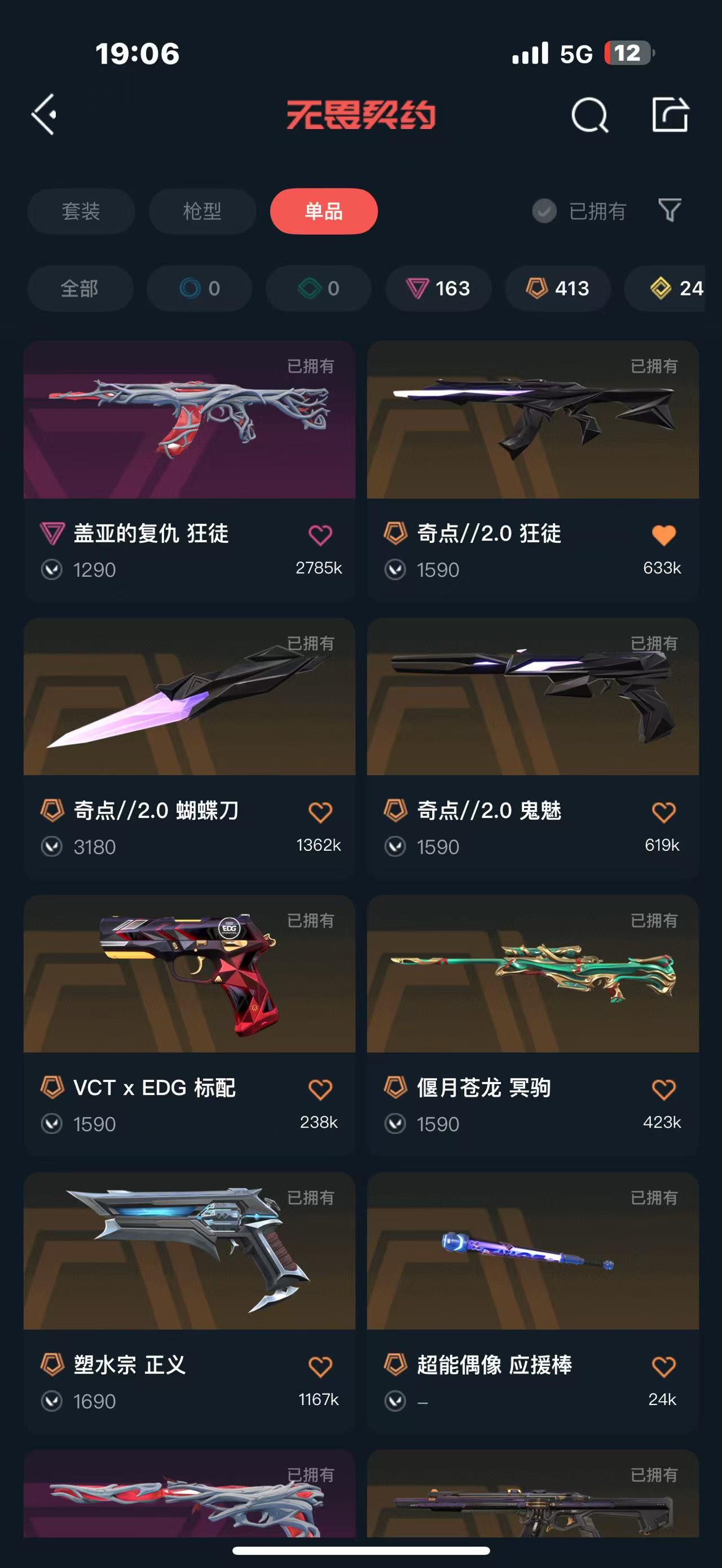Switch to the 套装 tab
Image resolution: width=722 pixels, height=1568 pixels.
click(81, 211)
